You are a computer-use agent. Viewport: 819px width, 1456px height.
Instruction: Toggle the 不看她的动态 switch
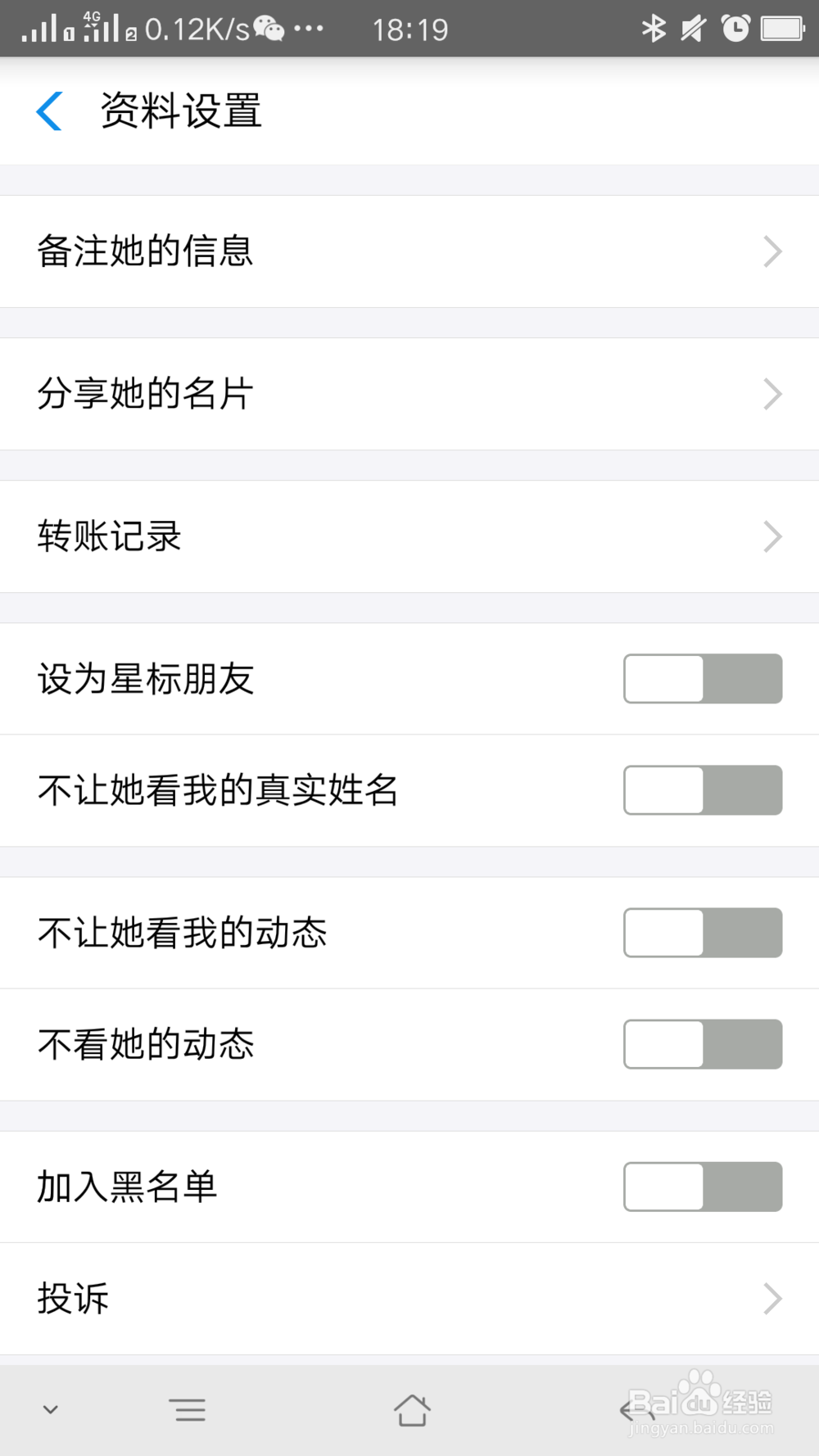(x=702, y=1044)
